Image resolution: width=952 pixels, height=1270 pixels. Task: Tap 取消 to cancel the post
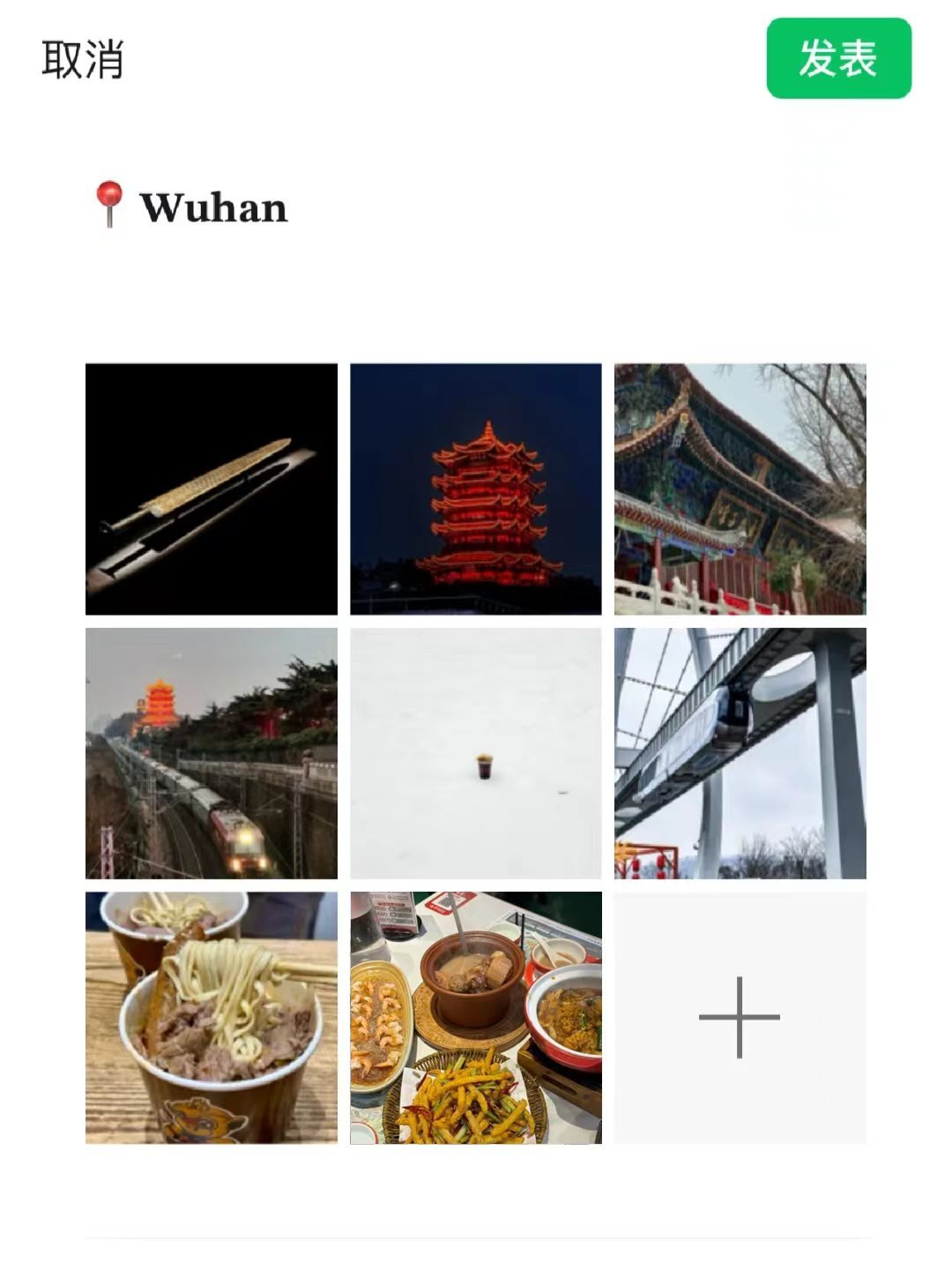[82, 60]
